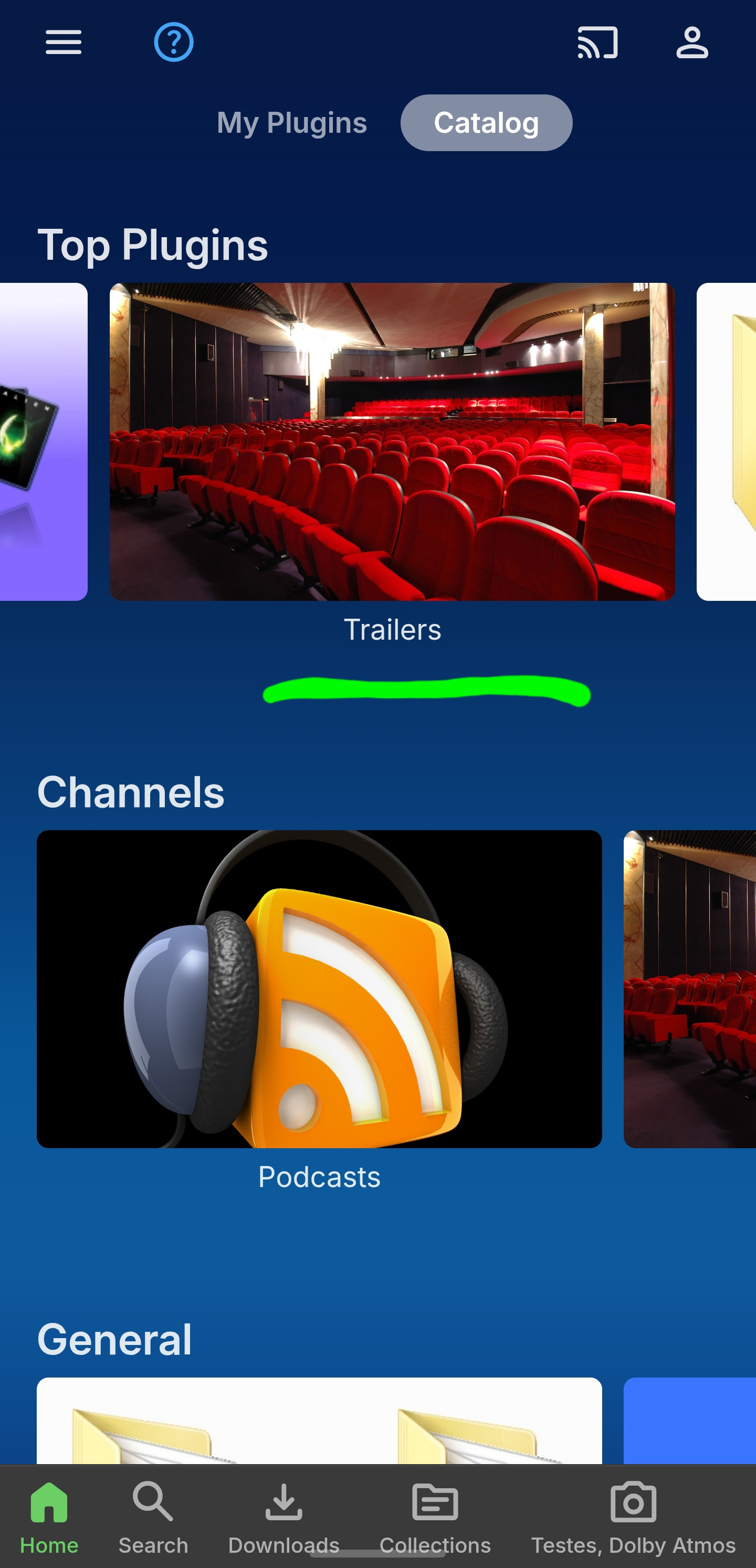This screenshot has width=756, height=1568.
Task: Switch to the My Plugins tab
Action: [292, 123]
